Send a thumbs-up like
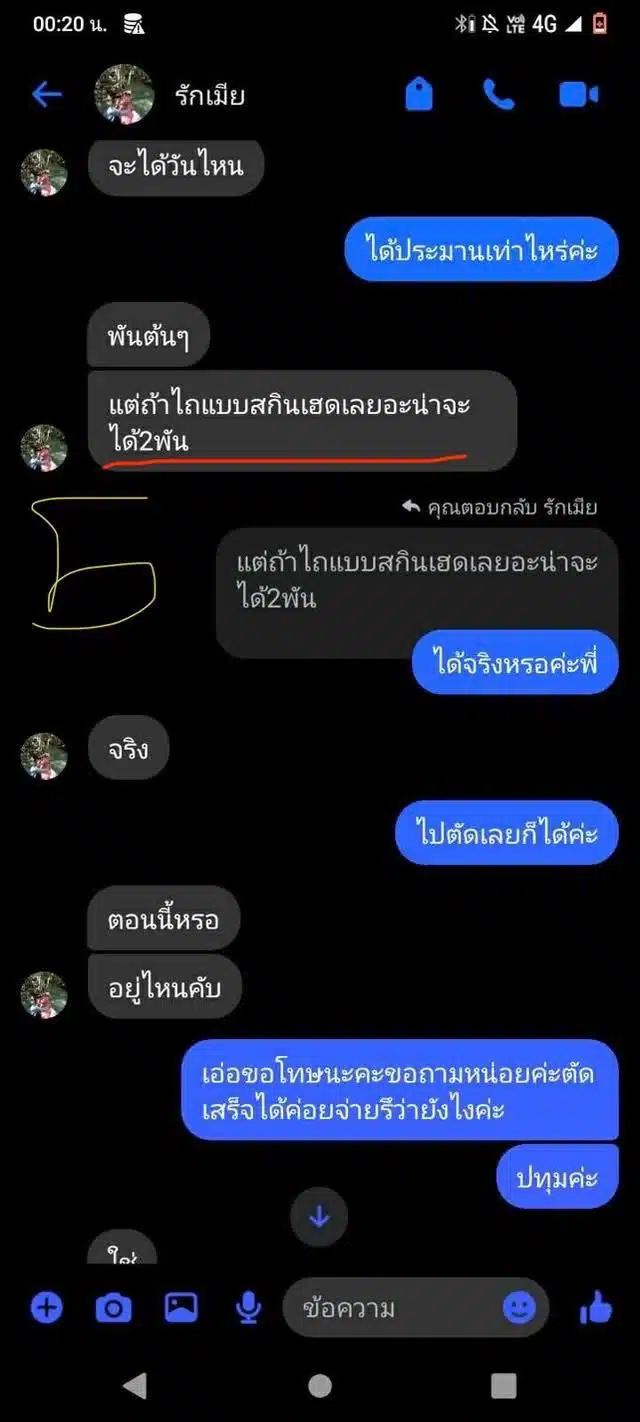 (596, 1307)
